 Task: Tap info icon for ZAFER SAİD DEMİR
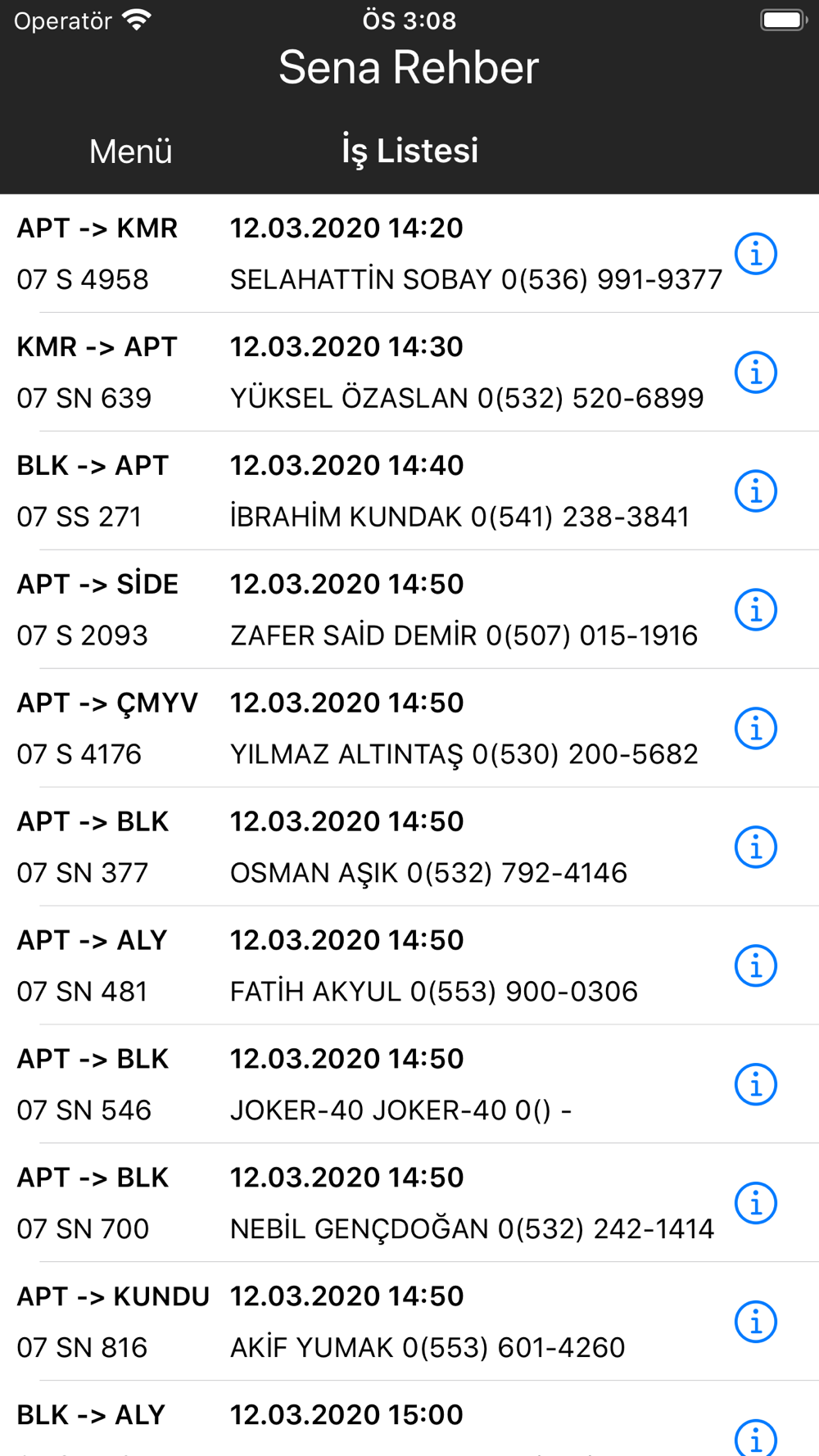pyautogui.click(x=755, y=610)
